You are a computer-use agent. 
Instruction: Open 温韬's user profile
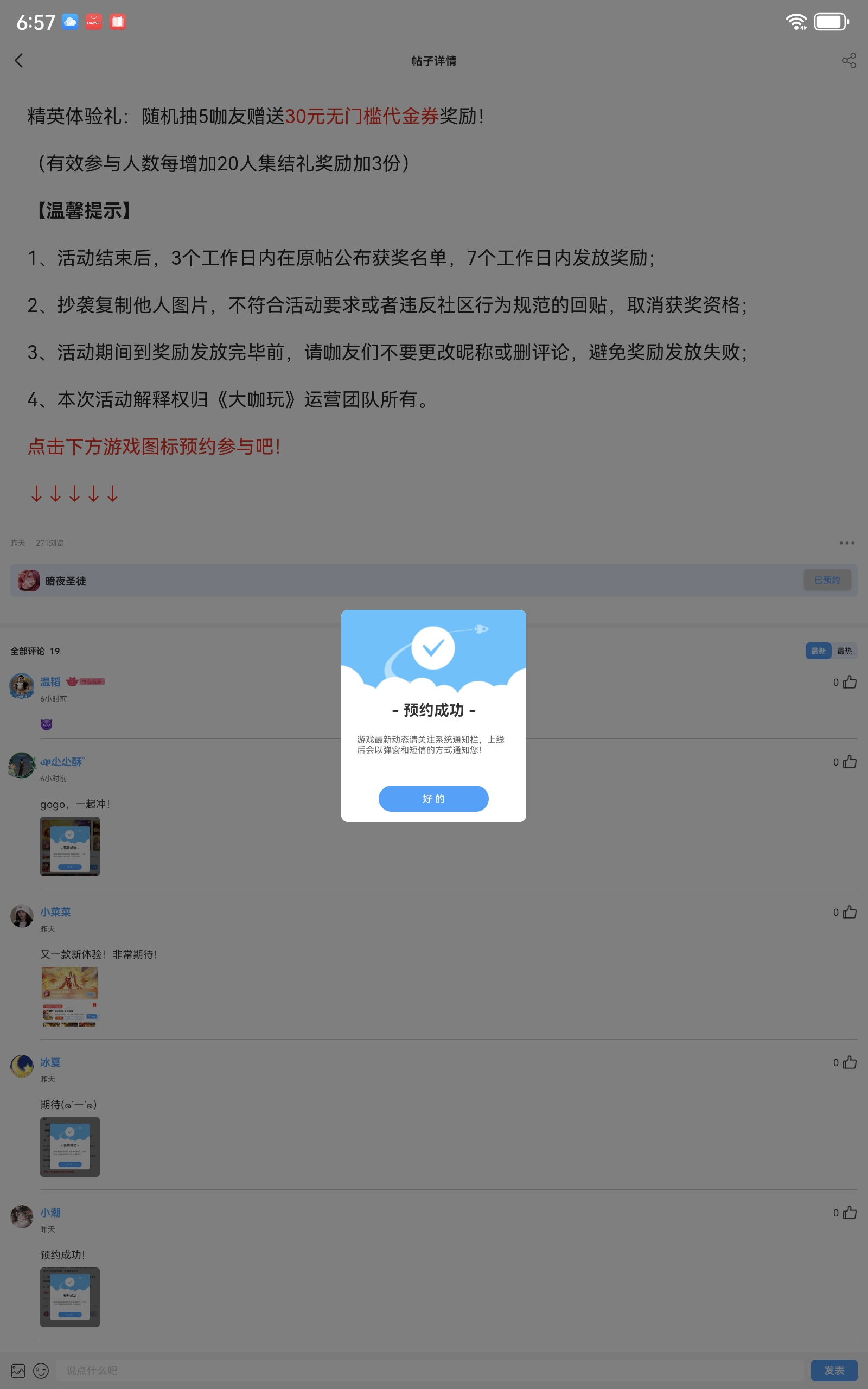click(x=22, y=686)
